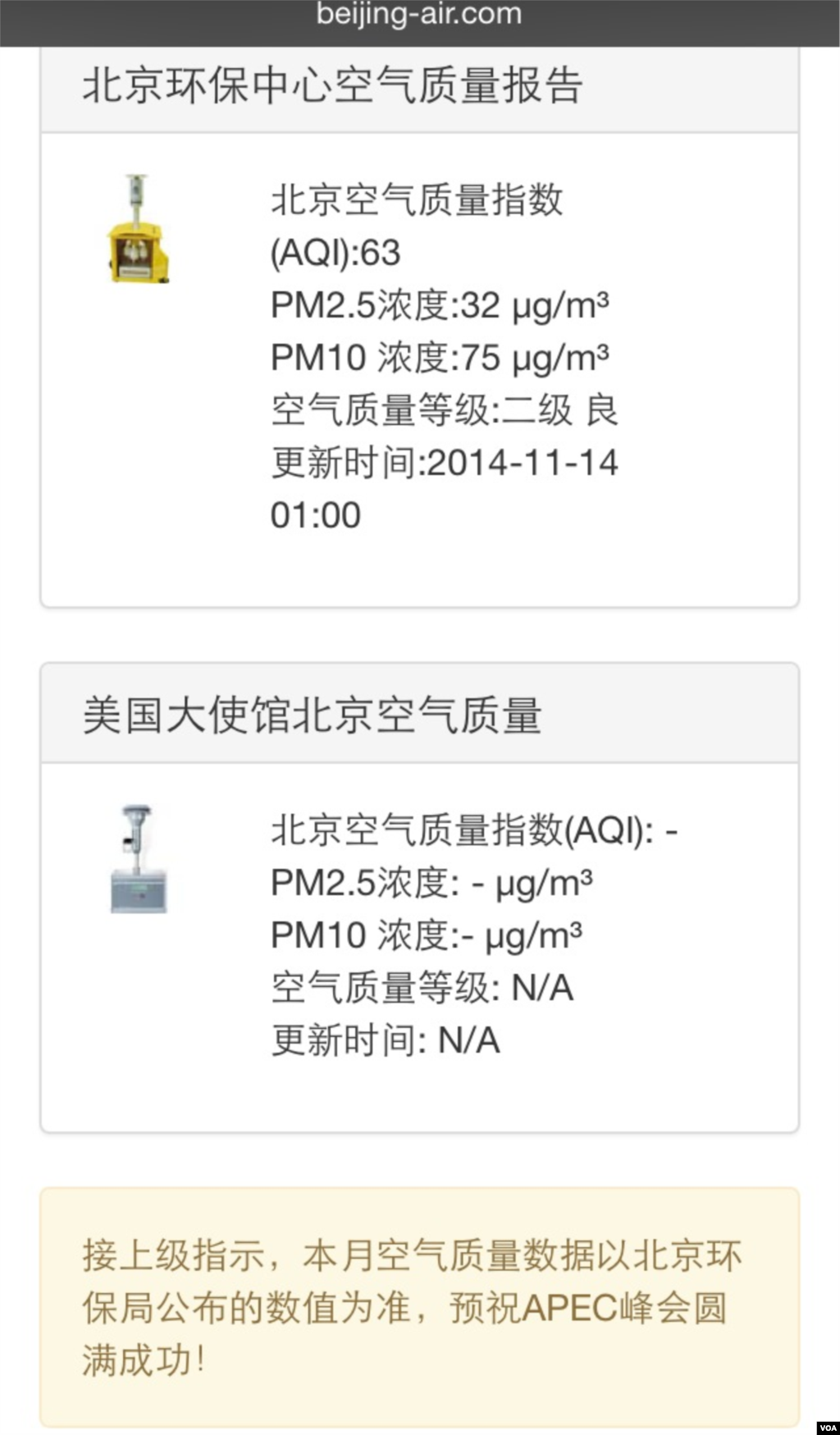Tap the beijing-air.com address bar
Viewport: 840px width, 1435px height.
[x=419, y=15]
